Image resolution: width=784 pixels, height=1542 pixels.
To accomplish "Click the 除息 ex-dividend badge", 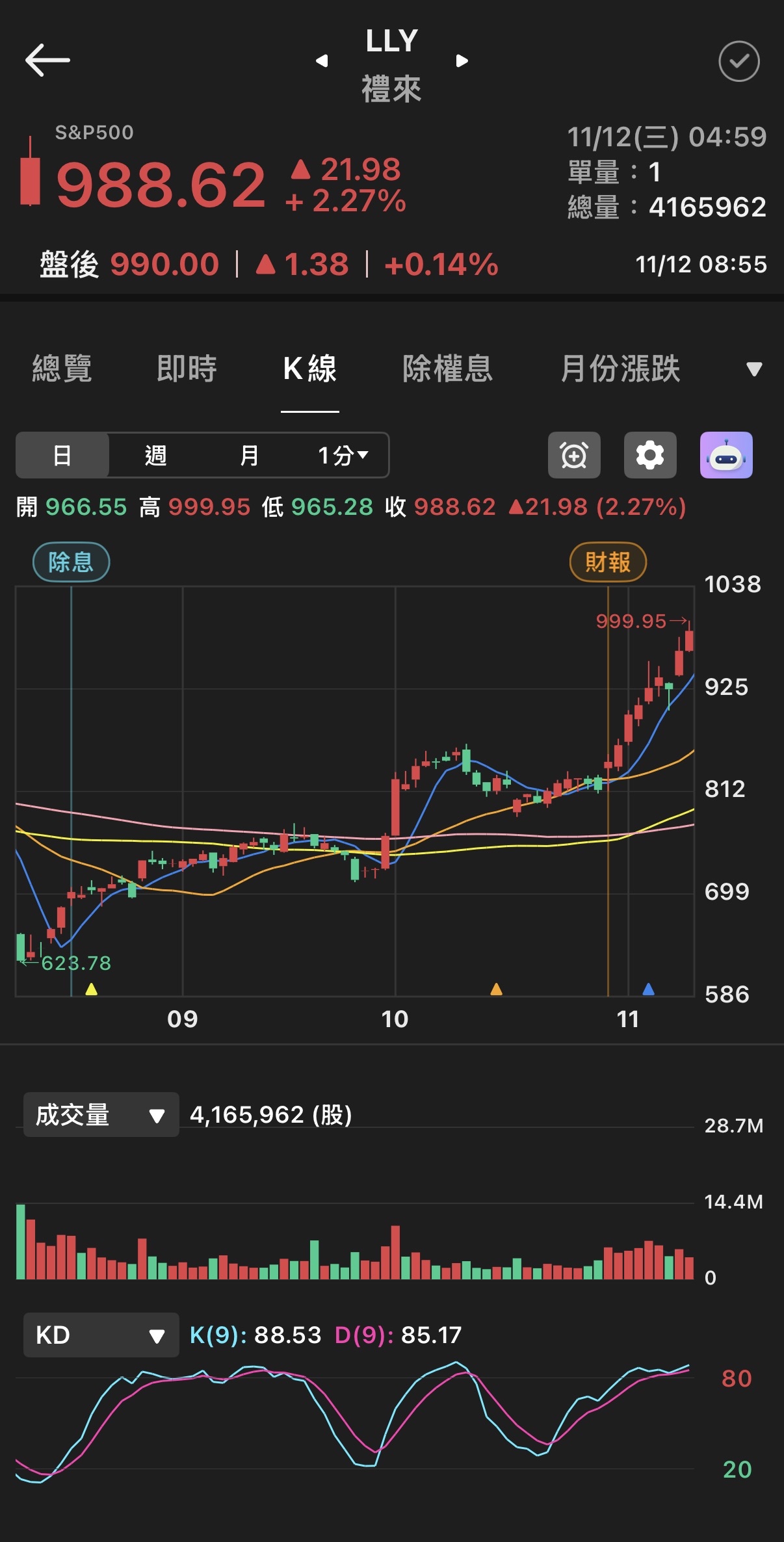I will coord(71,561).
